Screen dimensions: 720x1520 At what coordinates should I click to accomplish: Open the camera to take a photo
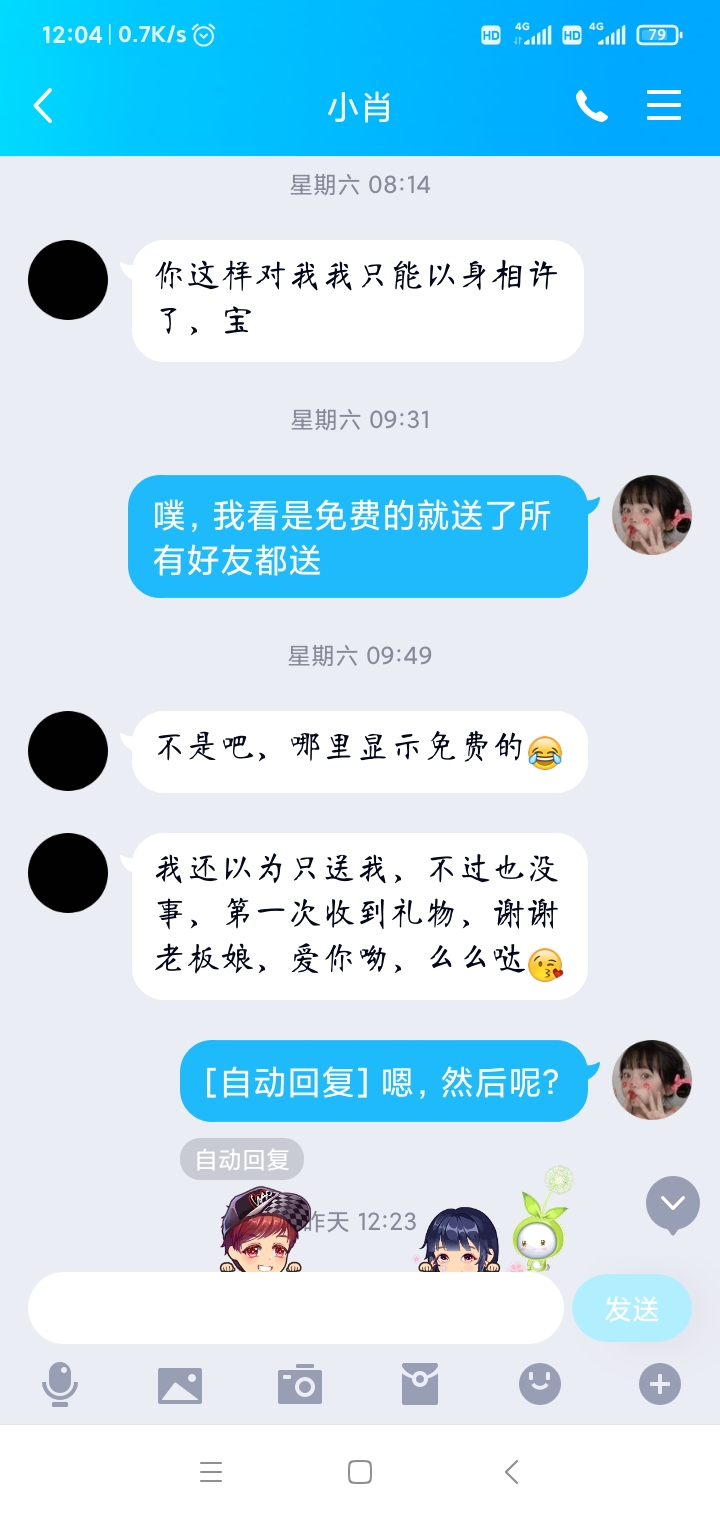point(300,1385)
